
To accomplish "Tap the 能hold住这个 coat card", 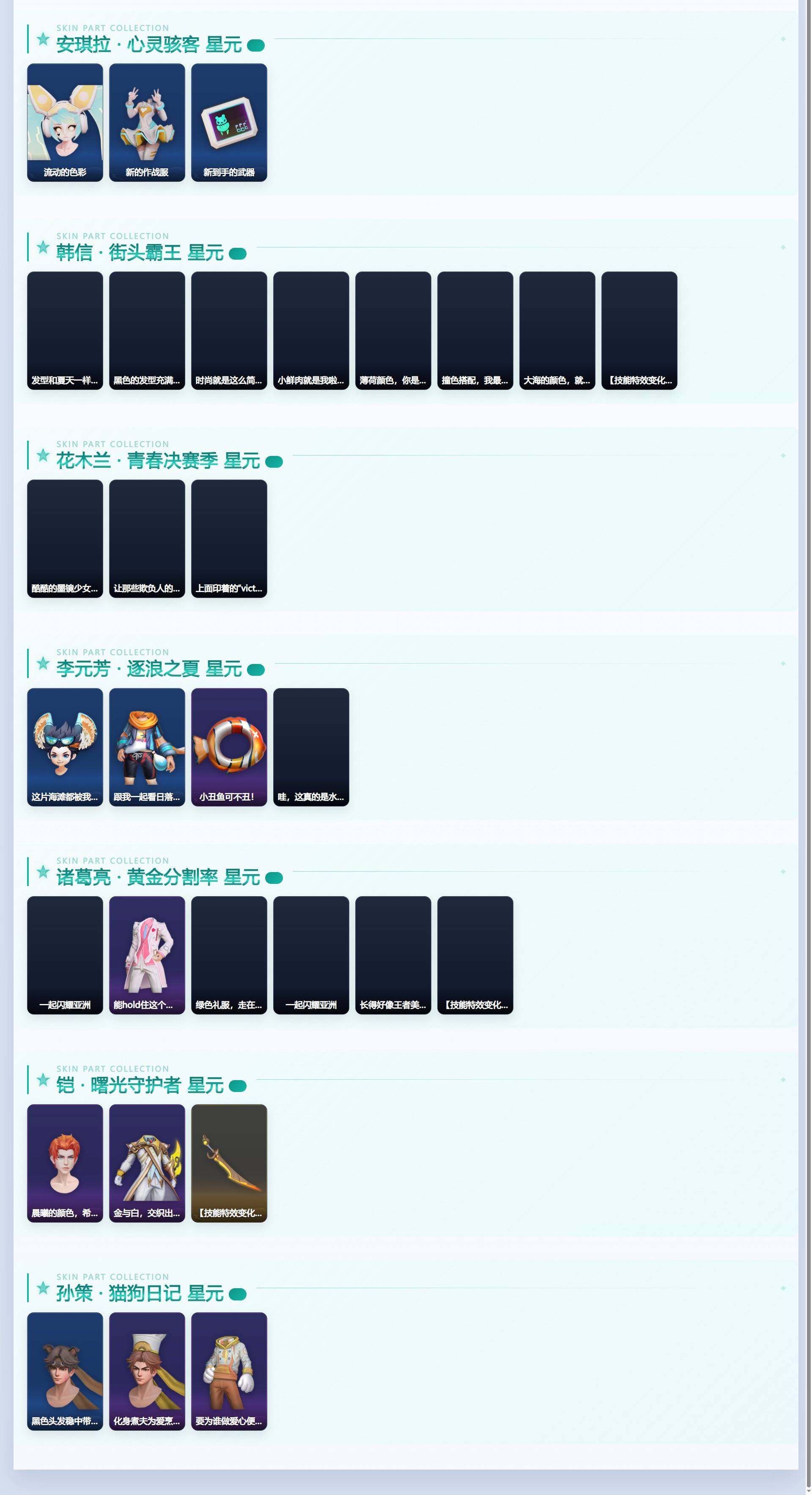I will point(147,955).
